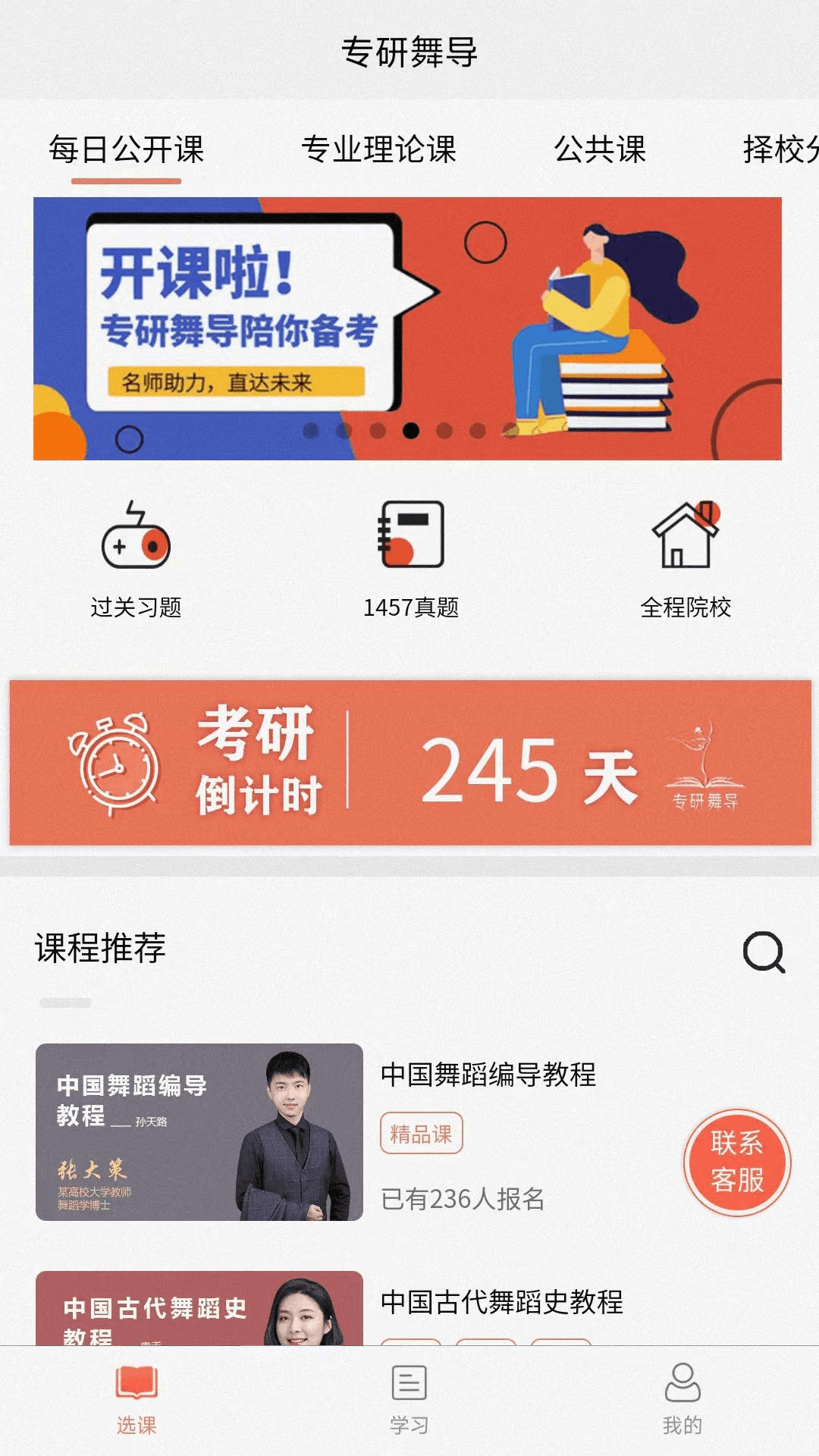Open the 开课啦 promotional banner
Image resolution: width=819 pixels, height=1456 pixels.
[x=407, y=328]
